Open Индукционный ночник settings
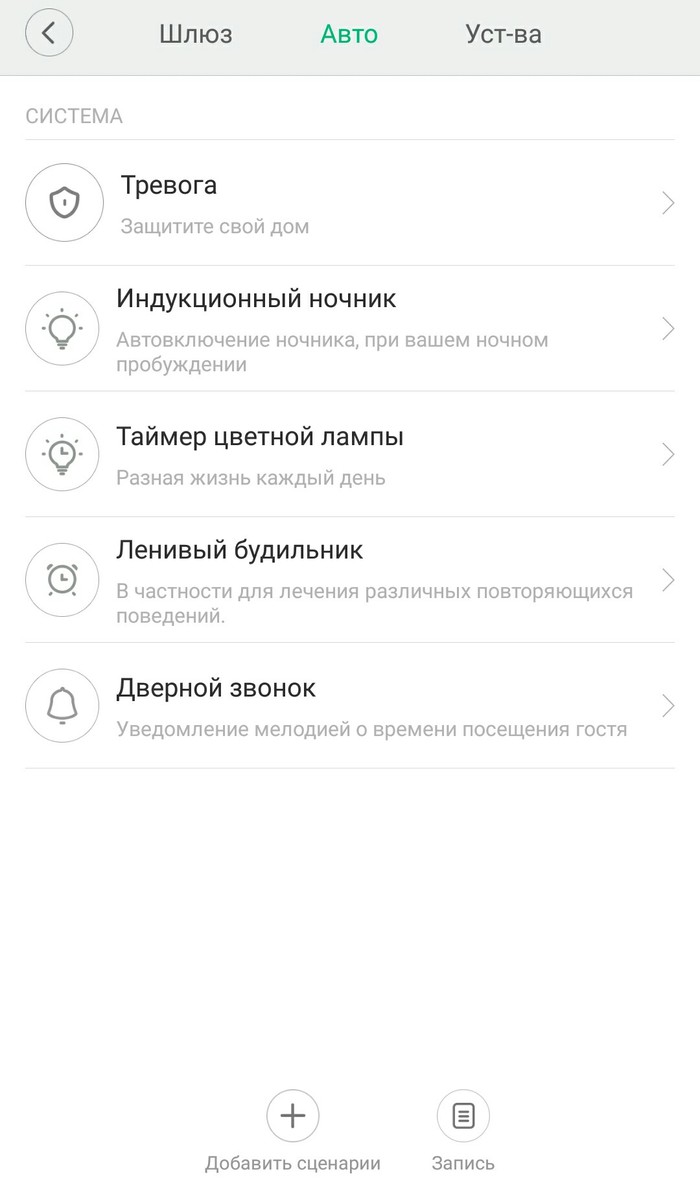 coord(350,328)
